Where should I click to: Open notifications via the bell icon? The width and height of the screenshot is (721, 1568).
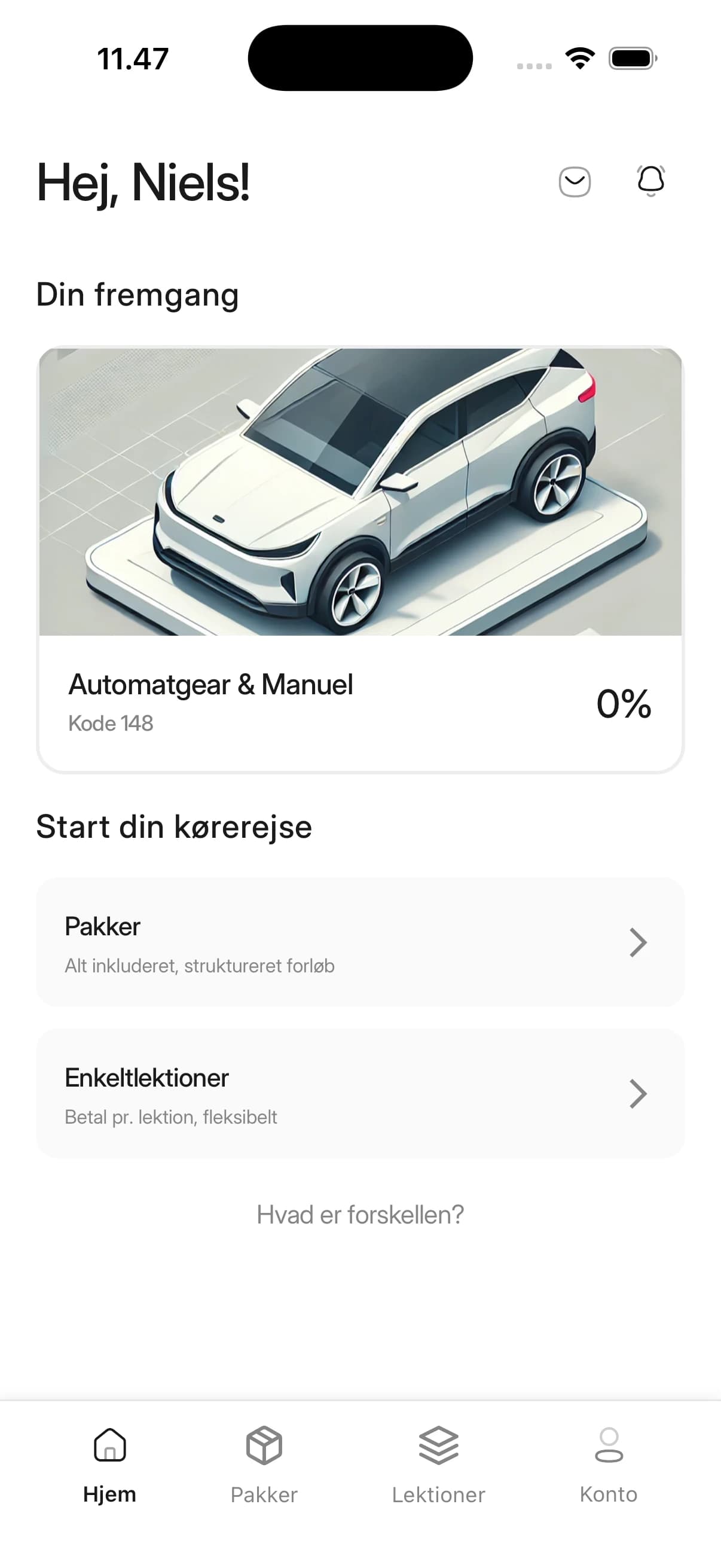tap(650, 181)
